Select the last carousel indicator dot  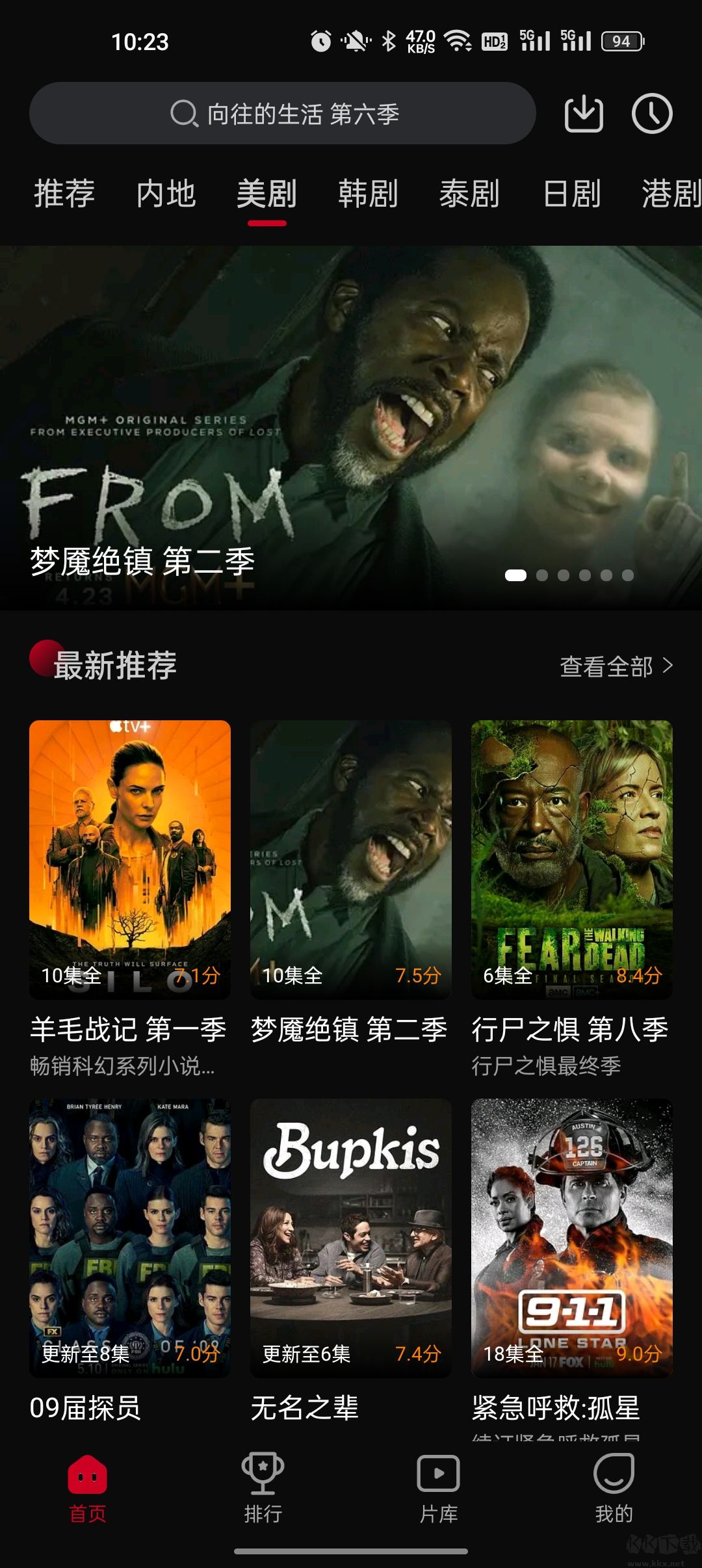[x=627, y=575]
